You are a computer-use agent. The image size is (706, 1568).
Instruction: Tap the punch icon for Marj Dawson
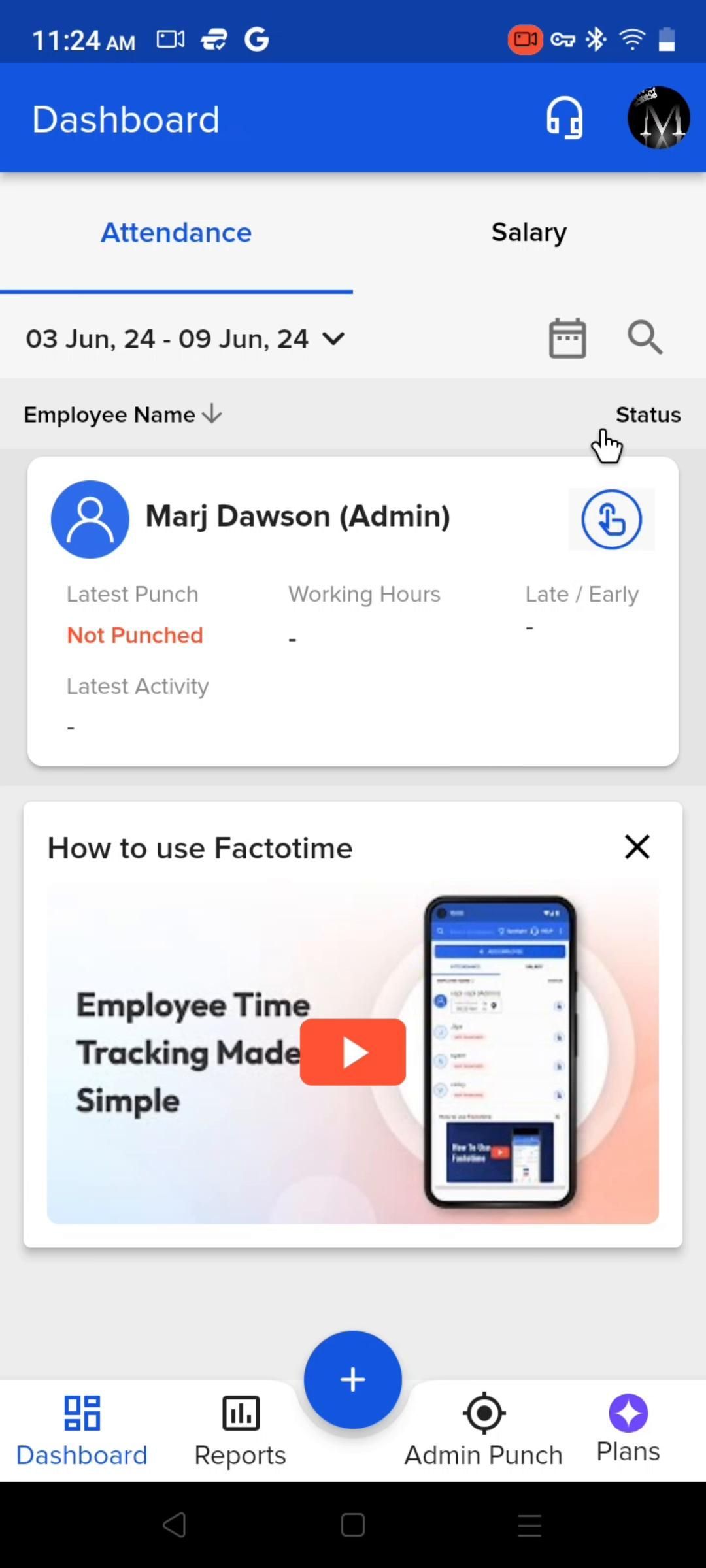(x=611, y=520)
